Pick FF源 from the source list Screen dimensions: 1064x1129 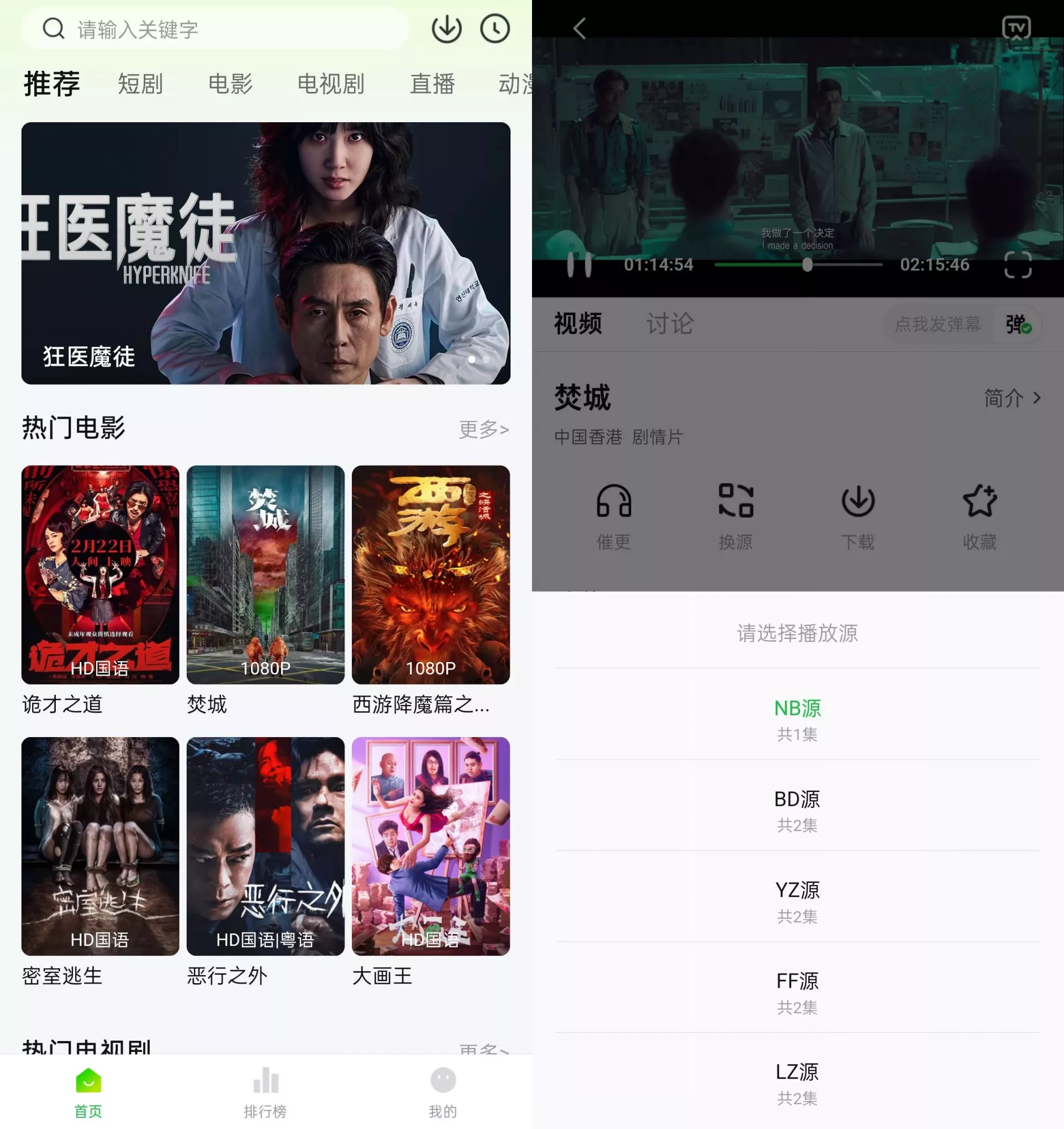(797, 991)
